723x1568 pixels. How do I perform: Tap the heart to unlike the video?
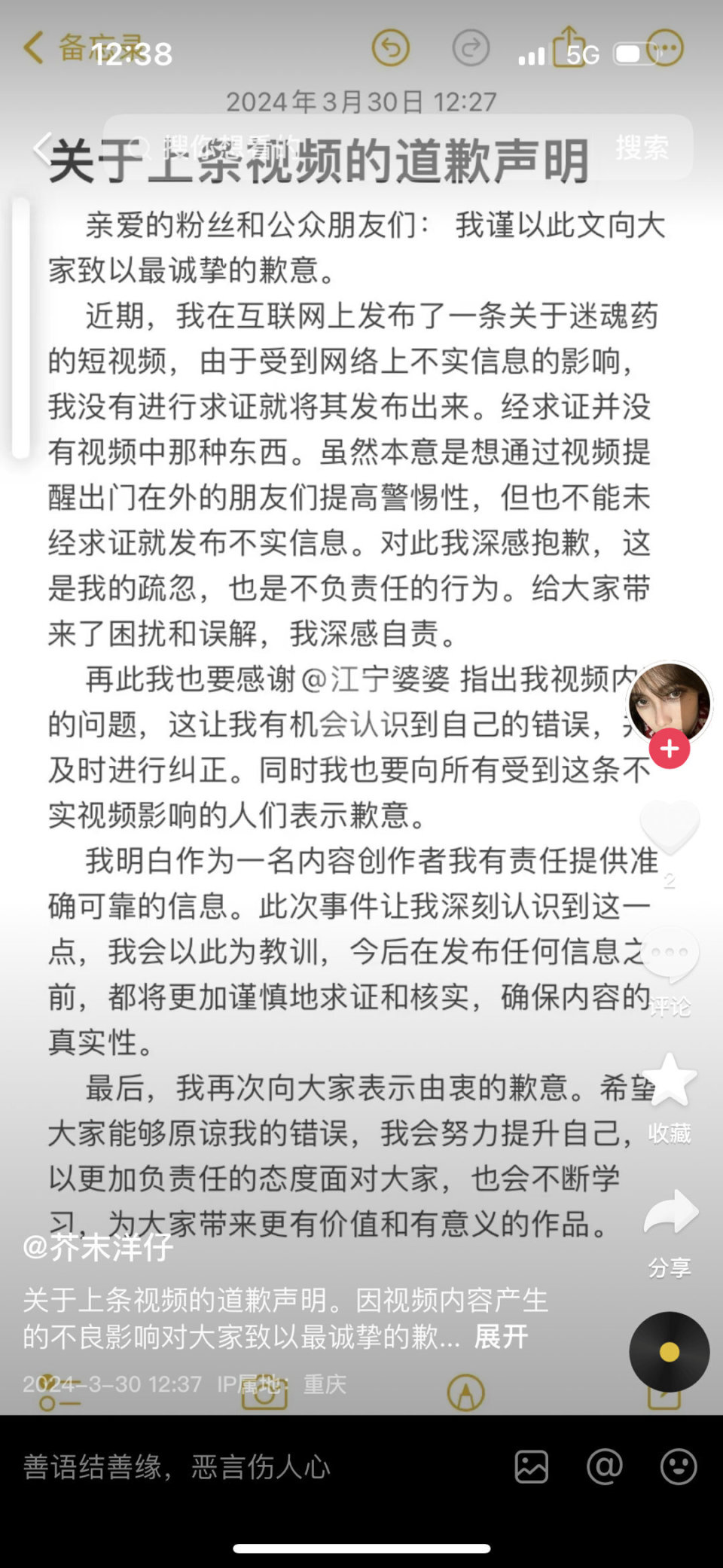669,827
